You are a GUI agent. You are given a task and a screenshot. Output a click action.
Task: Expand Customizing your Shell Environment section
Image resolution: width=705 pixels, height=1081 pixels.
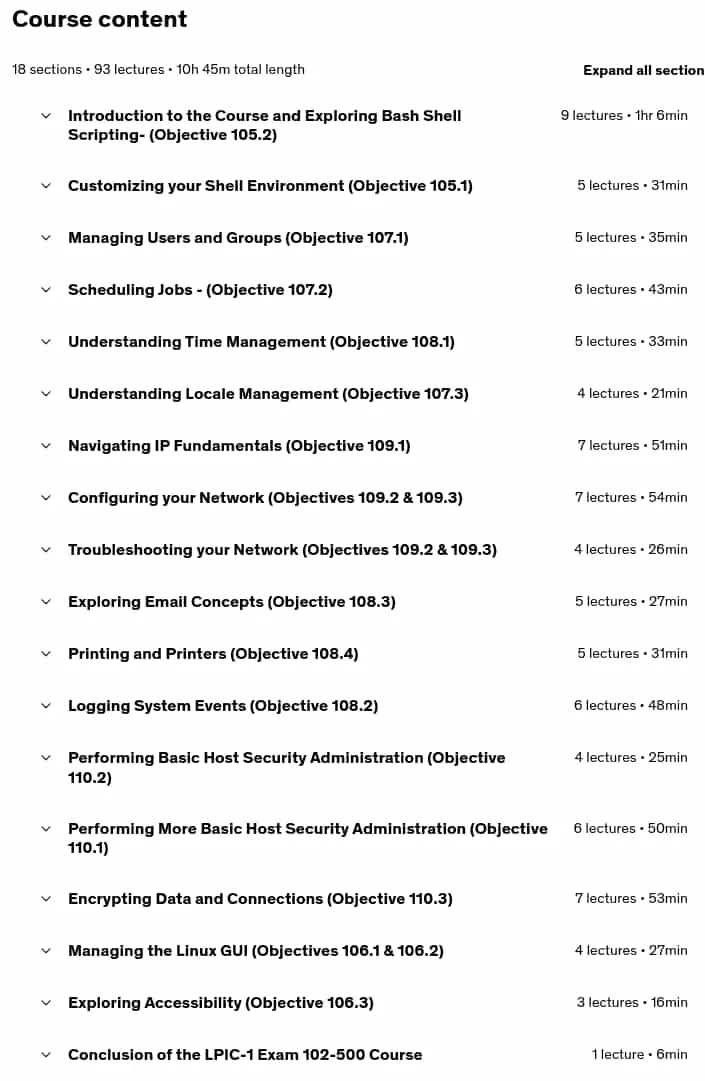pos(364,185)
